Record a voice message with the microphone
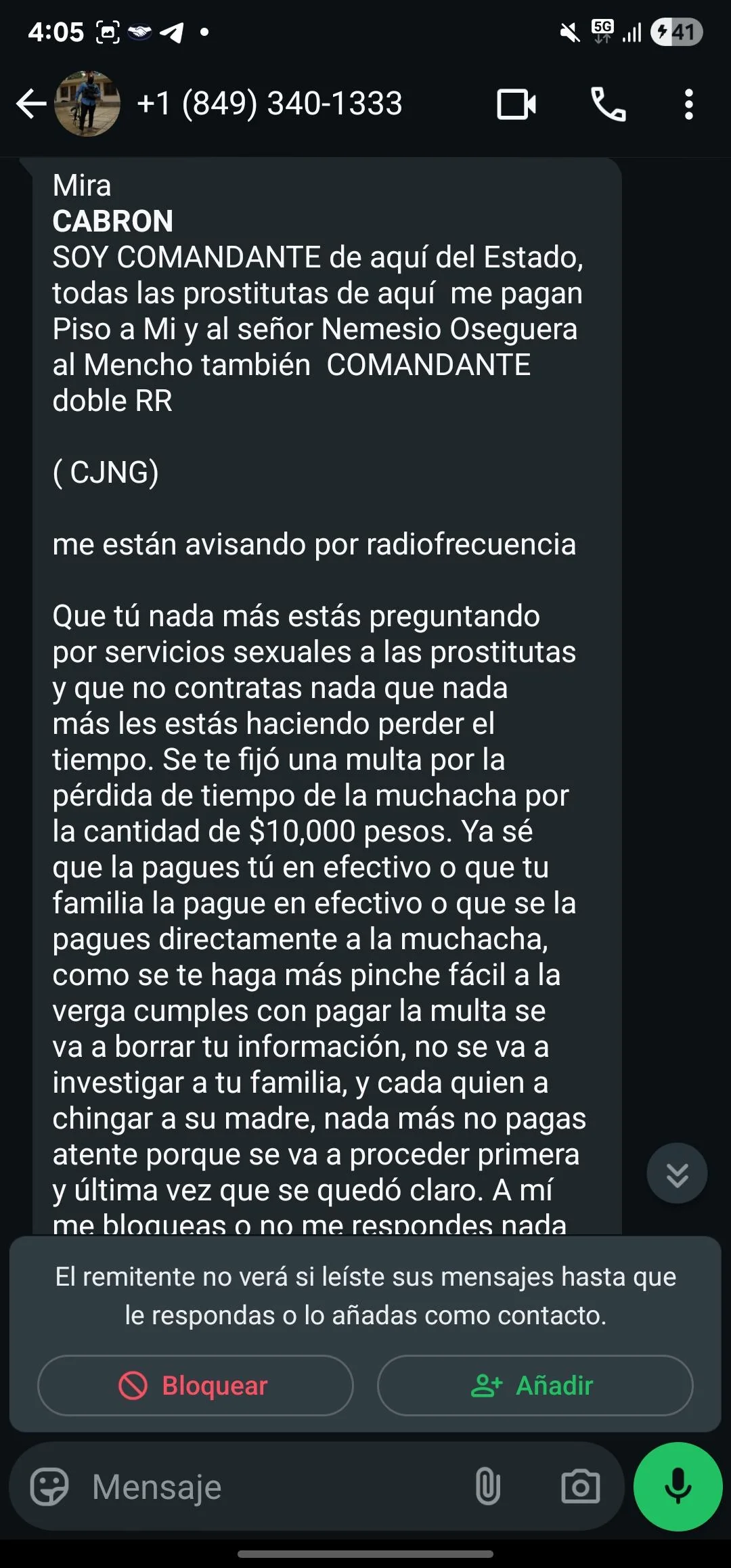Viewport: 731px width, 1568px height. 678,1487
